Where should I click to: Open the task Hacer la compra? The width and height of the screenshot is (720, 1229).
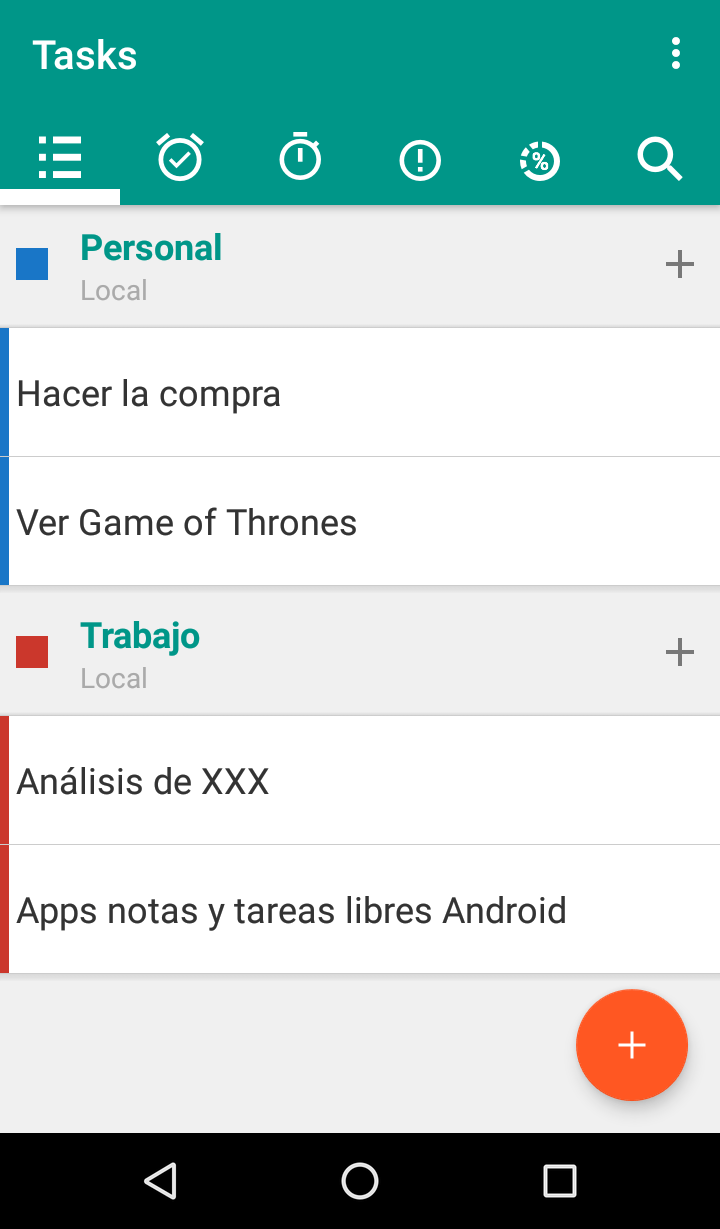(x=360, y=393)
